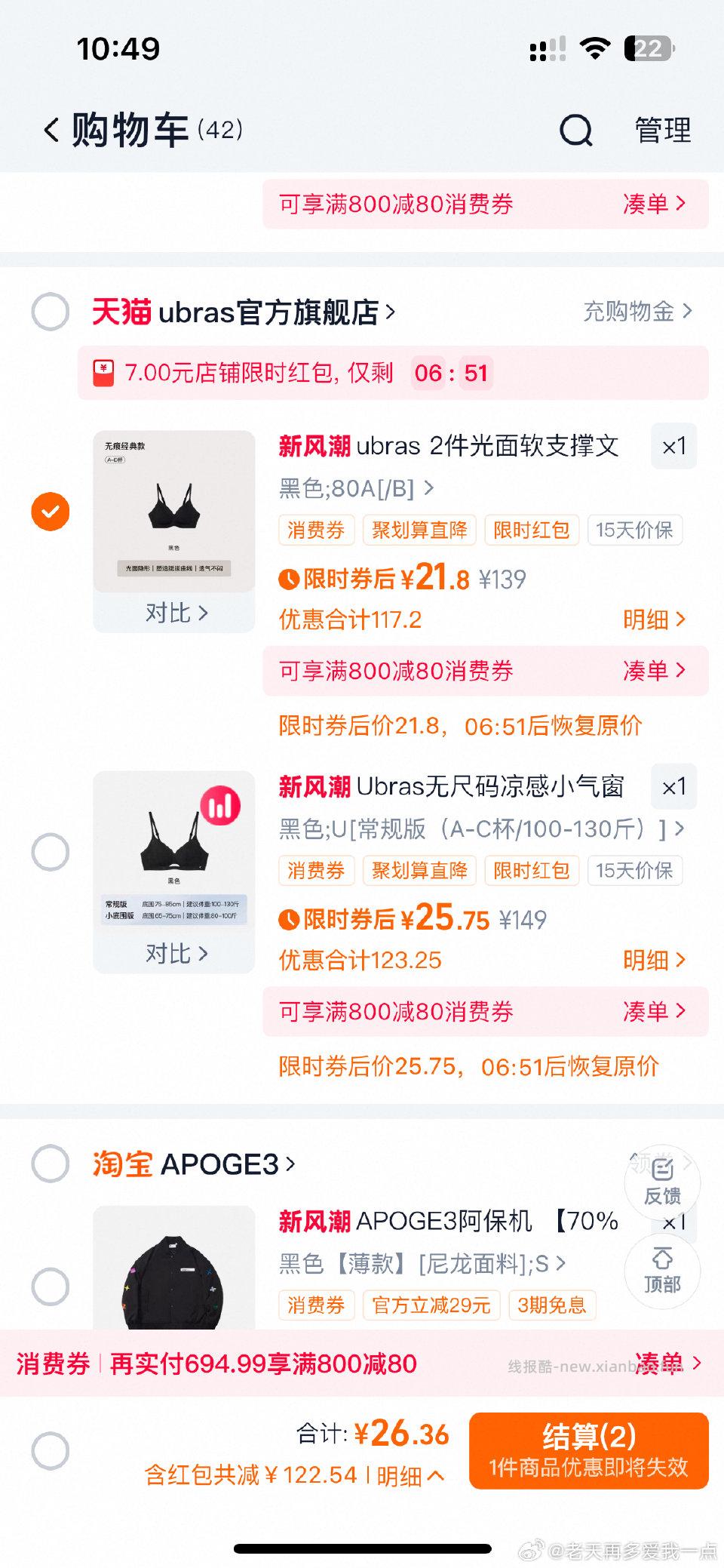Tap the 15天价保 price-protection tag
This screenshot has height=1568, width=724.
point(634,530)
